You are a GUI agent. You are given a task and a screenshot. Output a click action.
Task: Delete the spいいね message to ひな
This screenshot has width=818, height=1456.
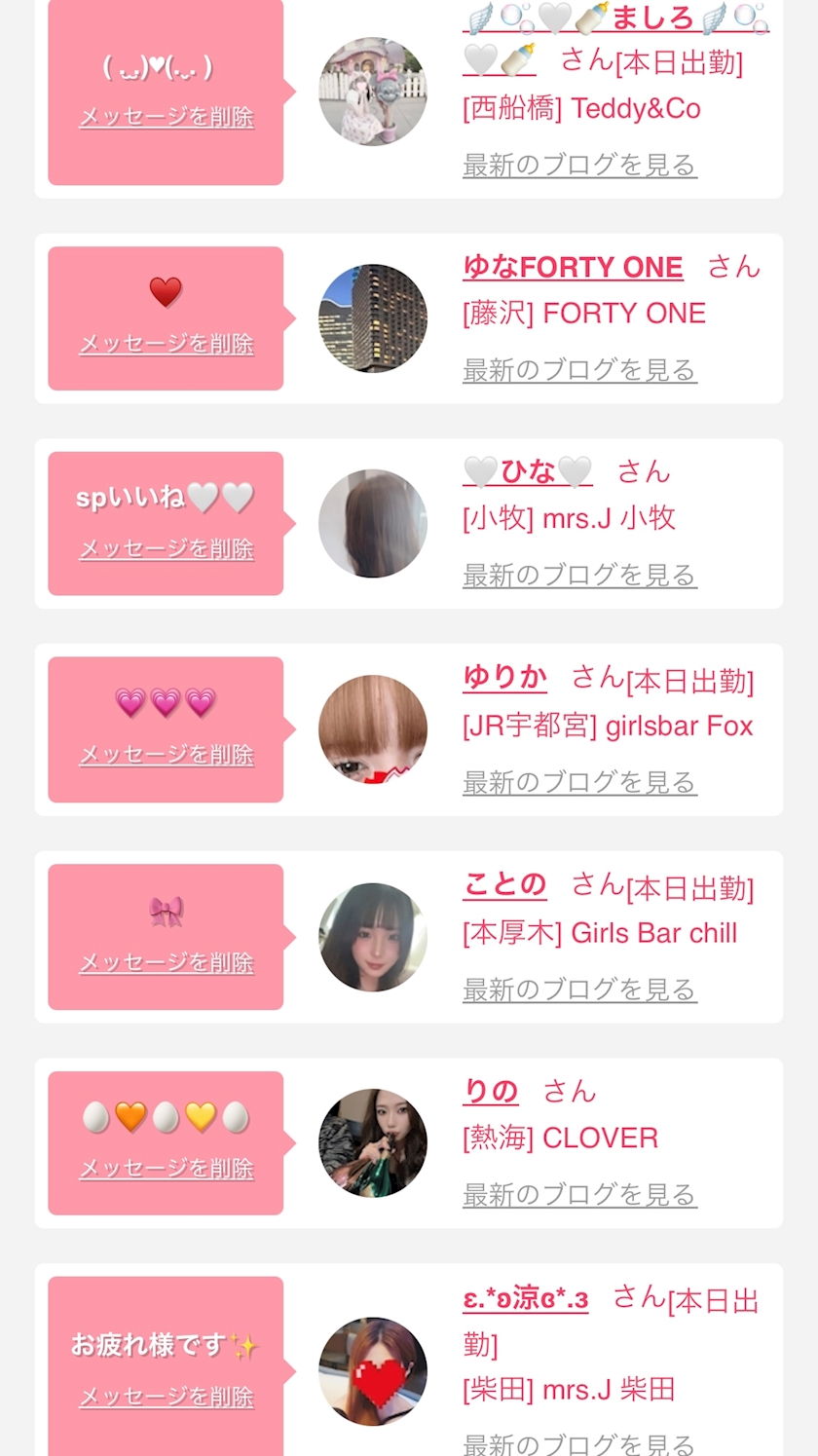coord(167,549)
